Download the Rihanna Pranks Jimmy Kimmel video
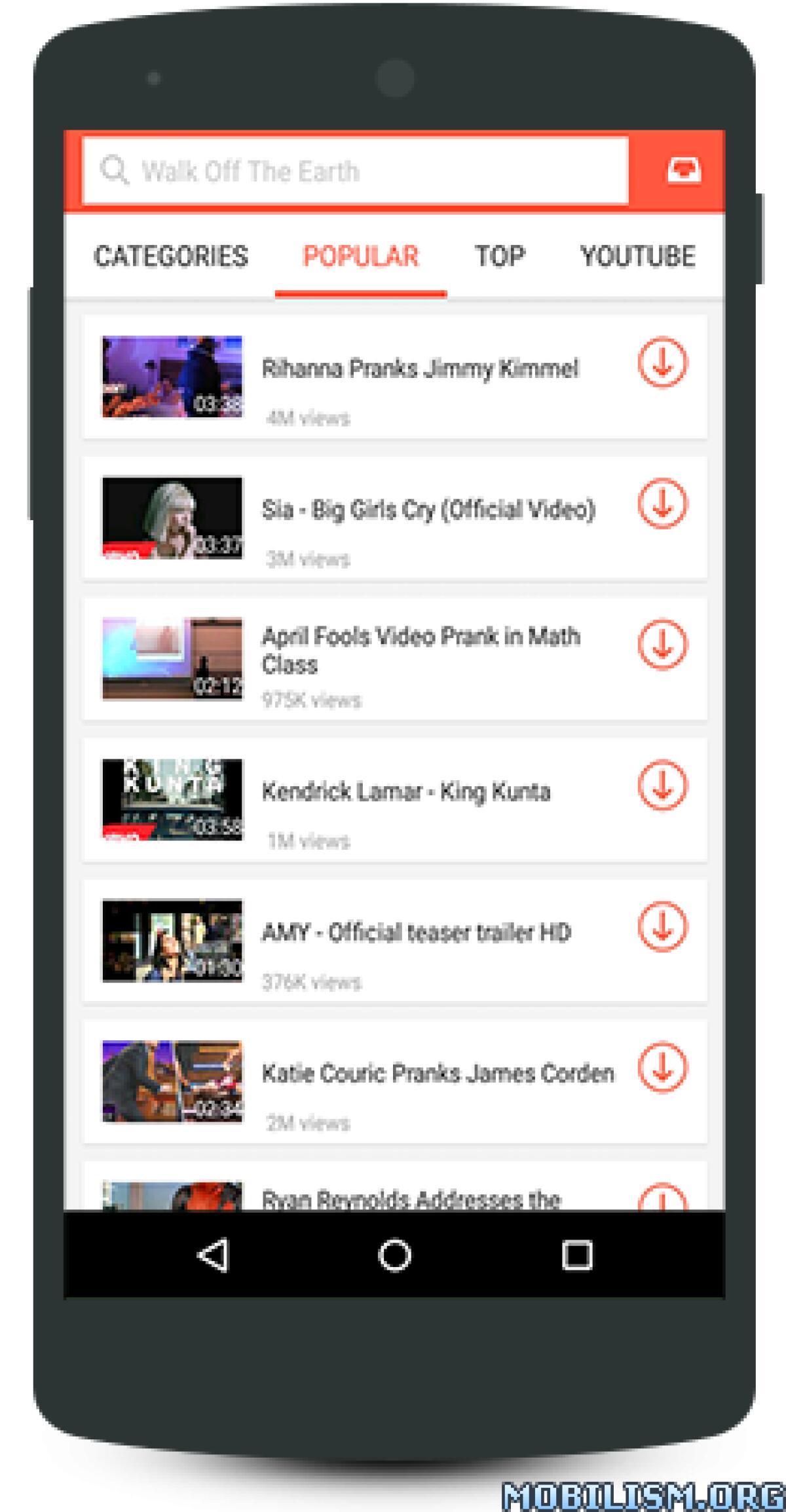Image resolution: width=786 pixels, height=1512 pixels. [664, 362]
